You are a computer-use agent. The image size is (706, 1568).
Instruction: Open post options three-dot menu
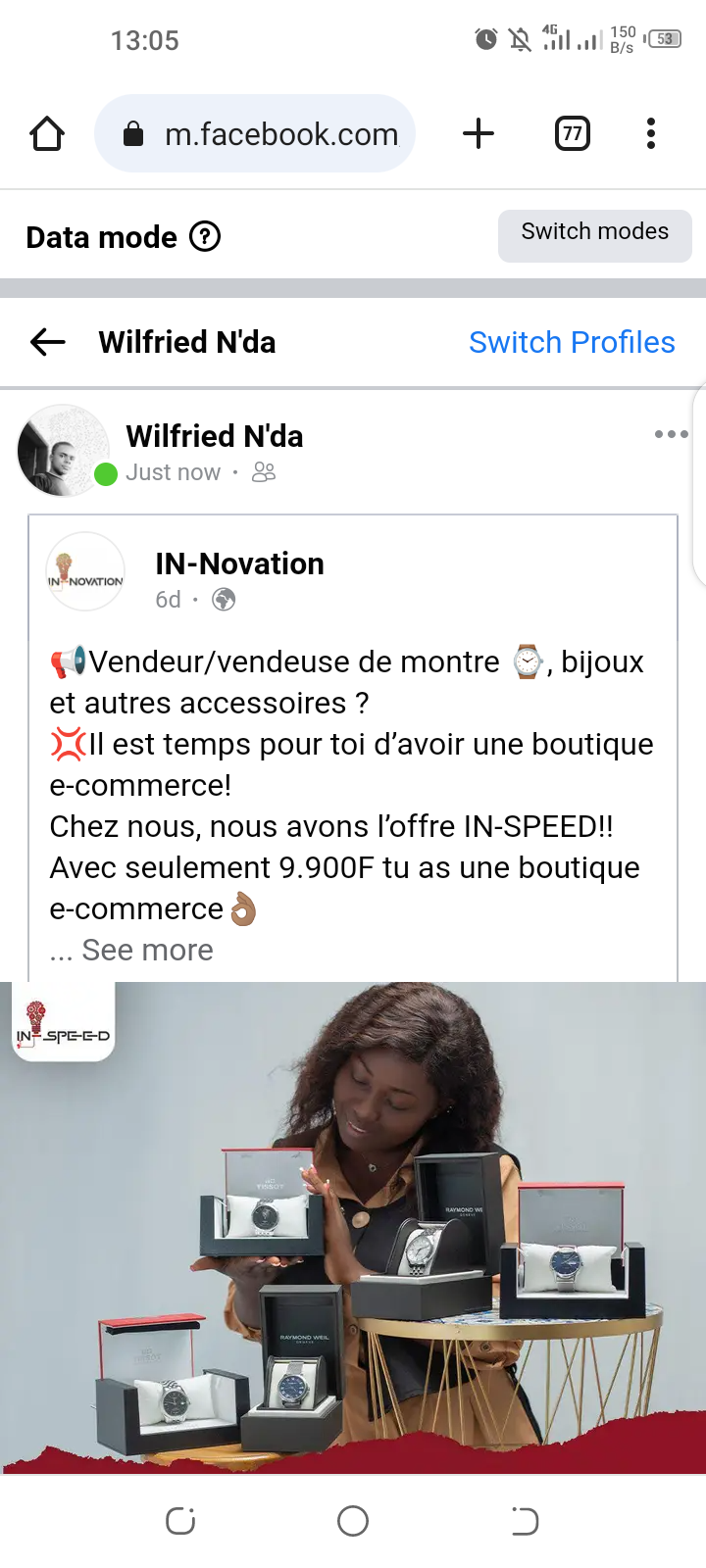[x=671, y=434]
